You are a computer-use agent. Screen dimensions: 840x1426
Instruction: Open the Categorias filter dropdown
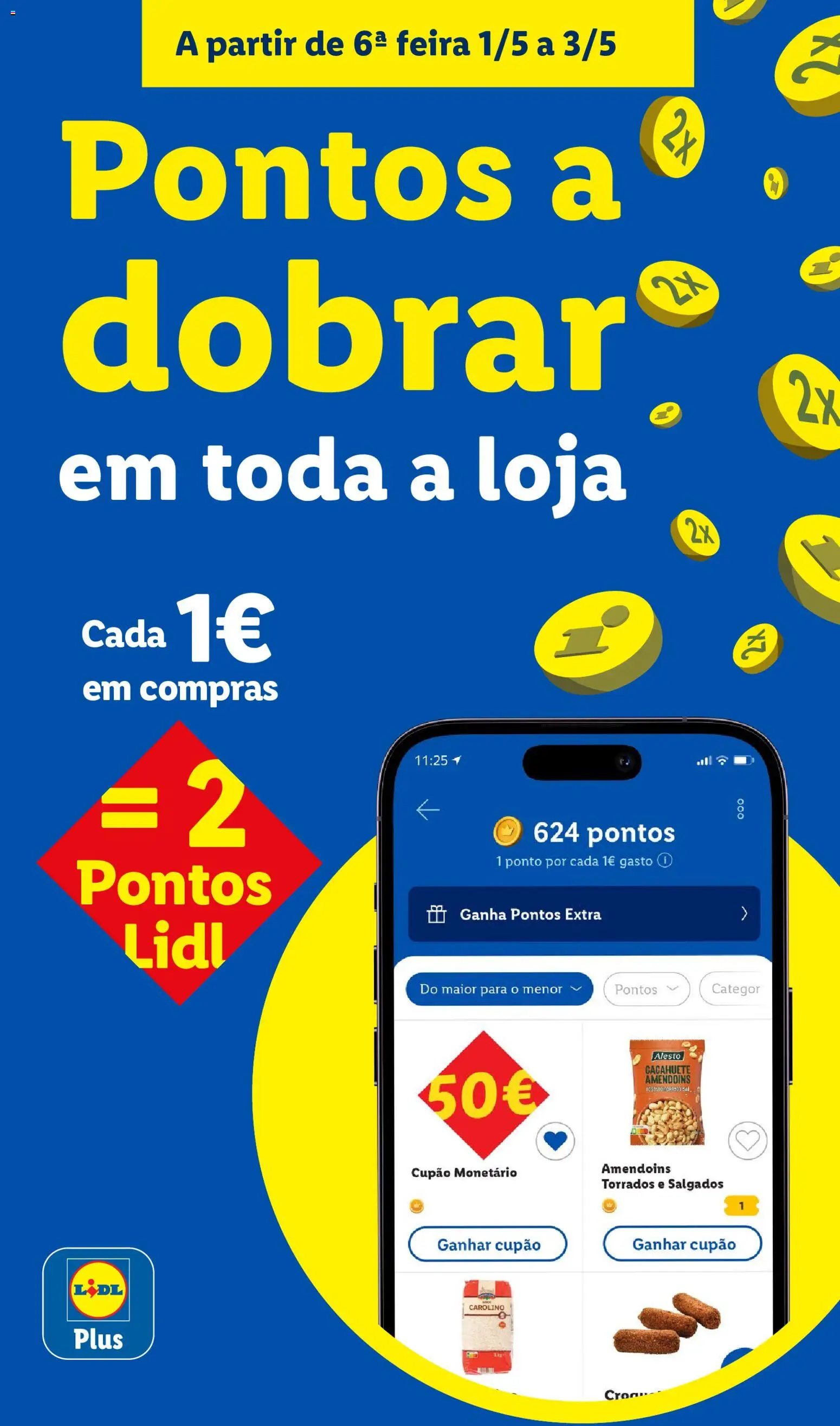[x=738, y=990]
